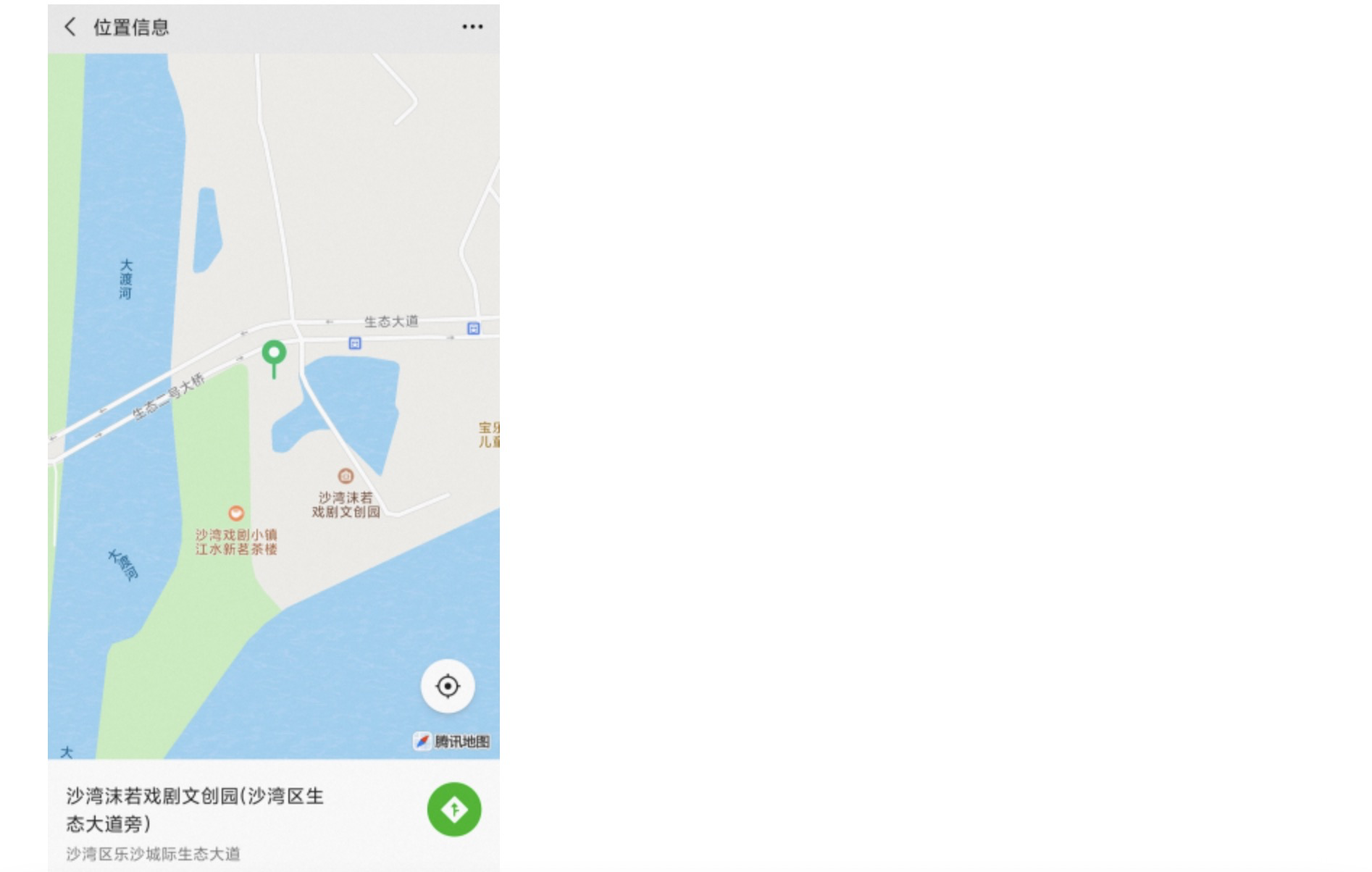The width and height of the screenshot is (1372, 872).
Task: Select 沙湾沫若戏剧文创园 marker on the map
Action: coord(346,476)
